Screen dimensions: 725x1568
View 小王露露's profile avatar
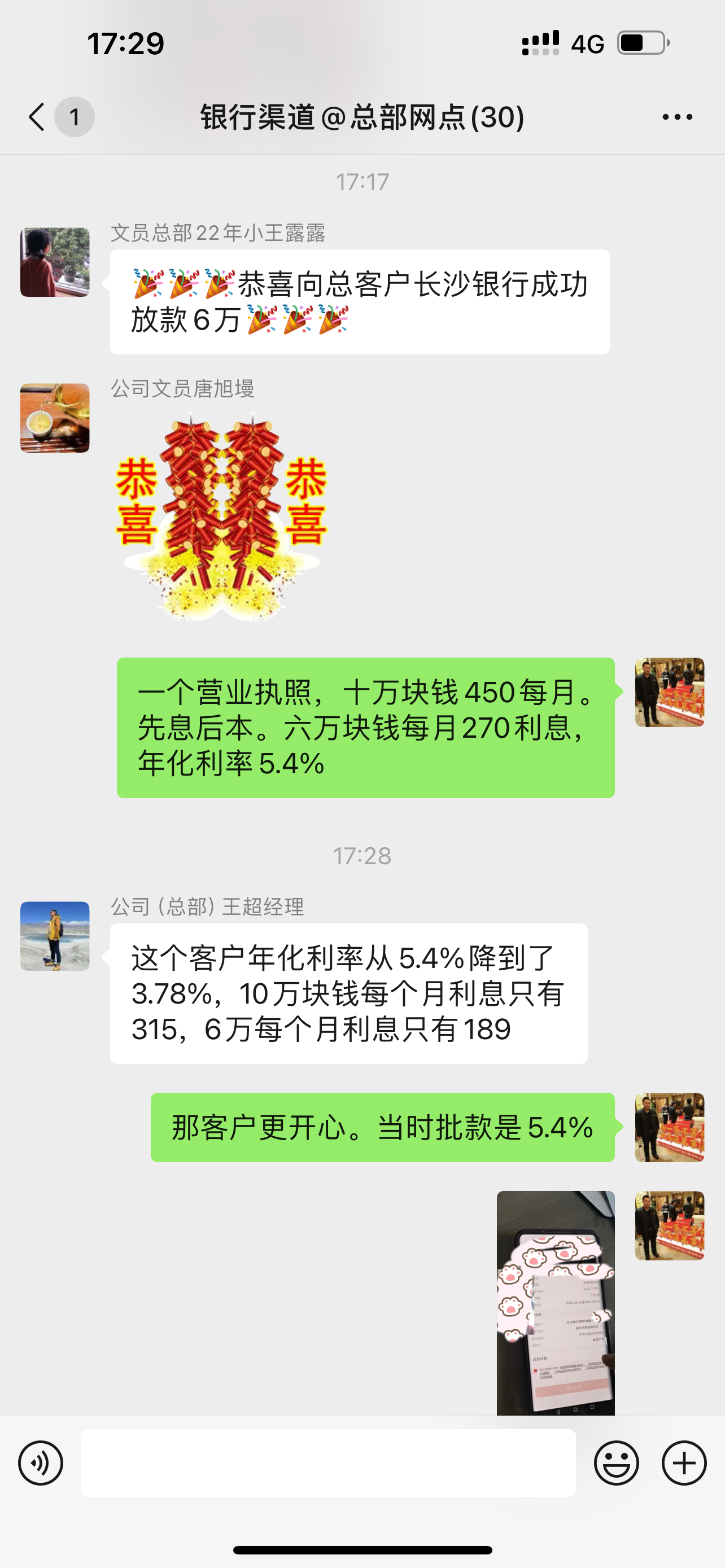55,262
